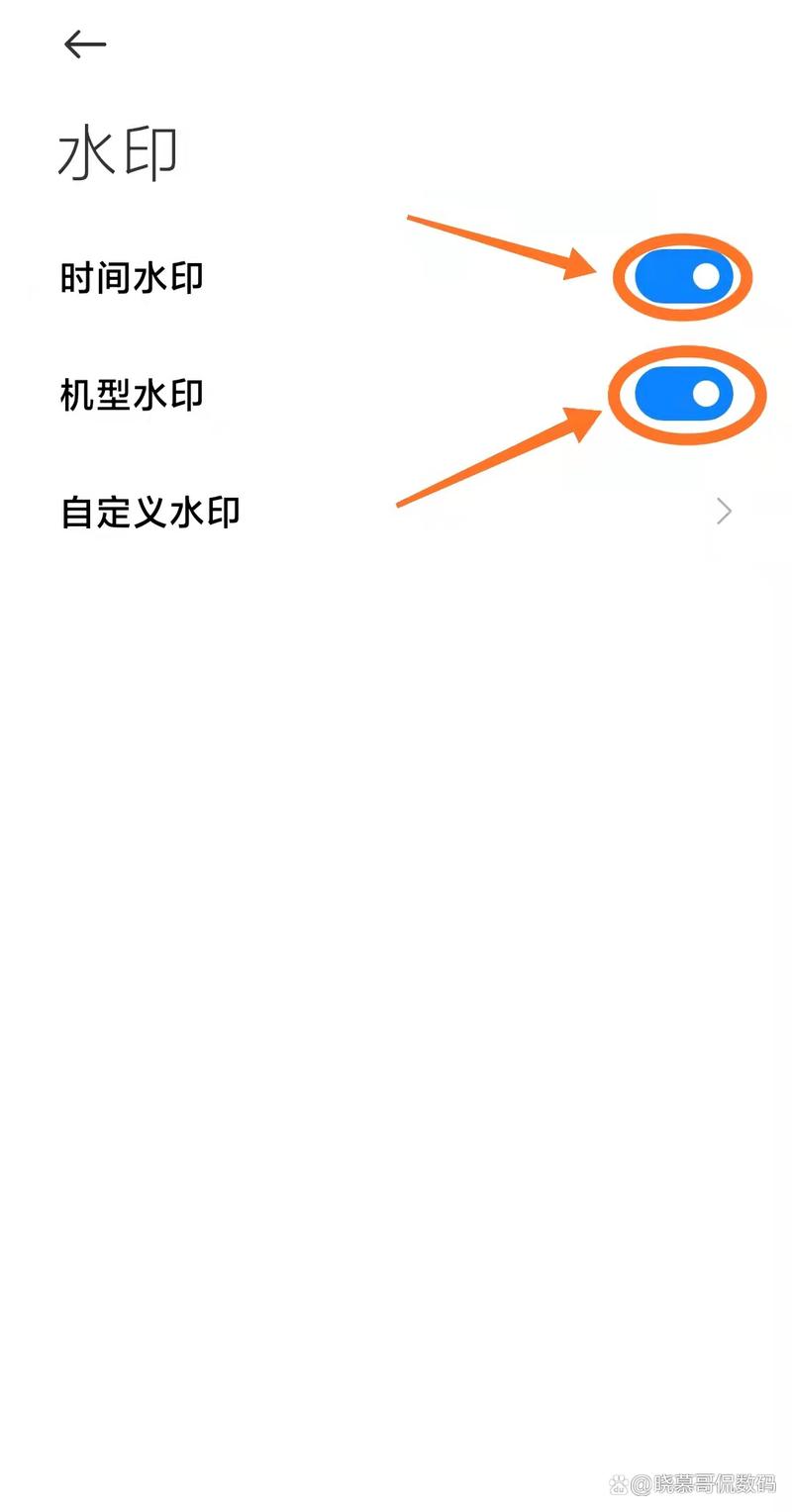792x1512 pixels.
Task: Tap the back arrow to exit watermark settings
Action: click(x=85, y=44)
